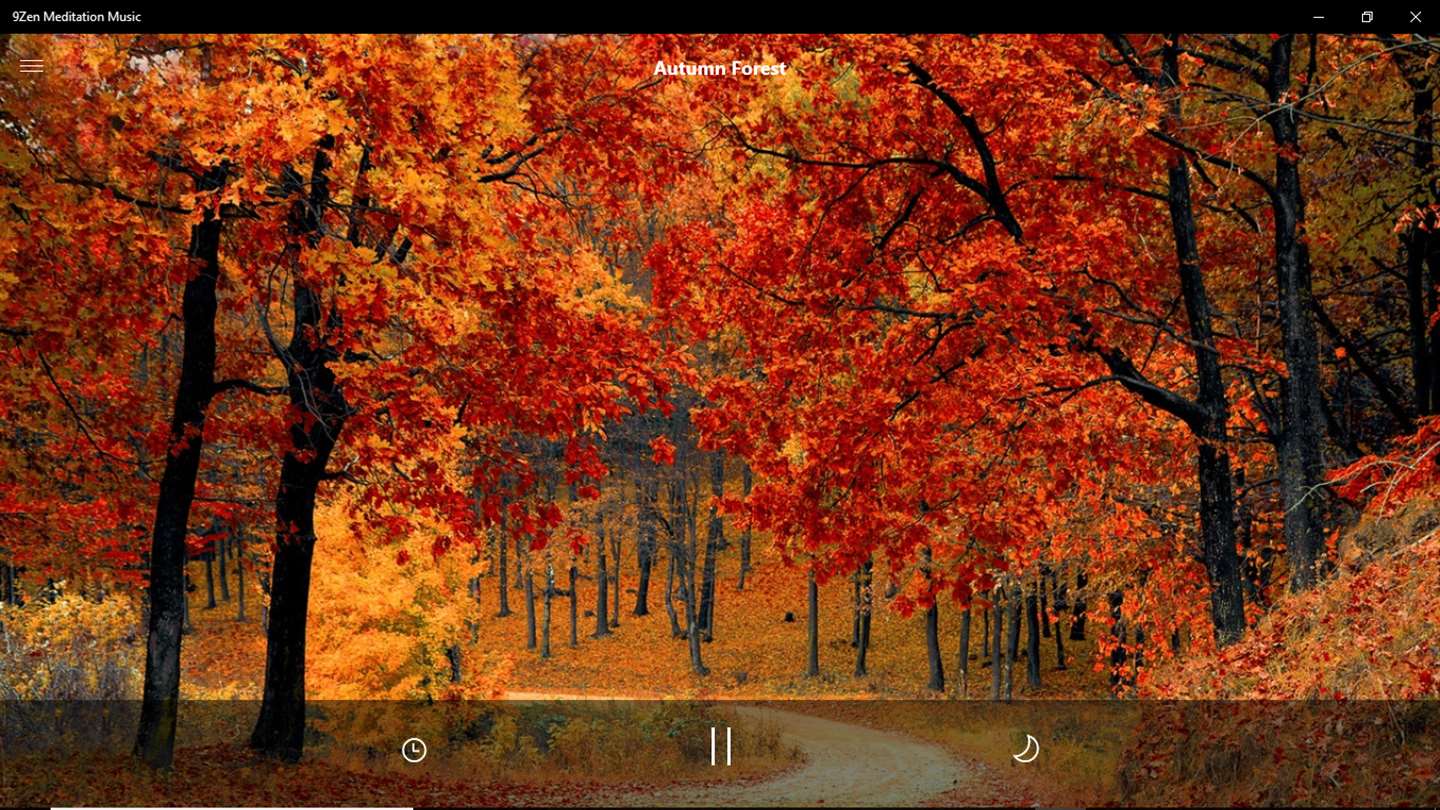Pause the Autumn Forest playback

click(x=721, y=747)
